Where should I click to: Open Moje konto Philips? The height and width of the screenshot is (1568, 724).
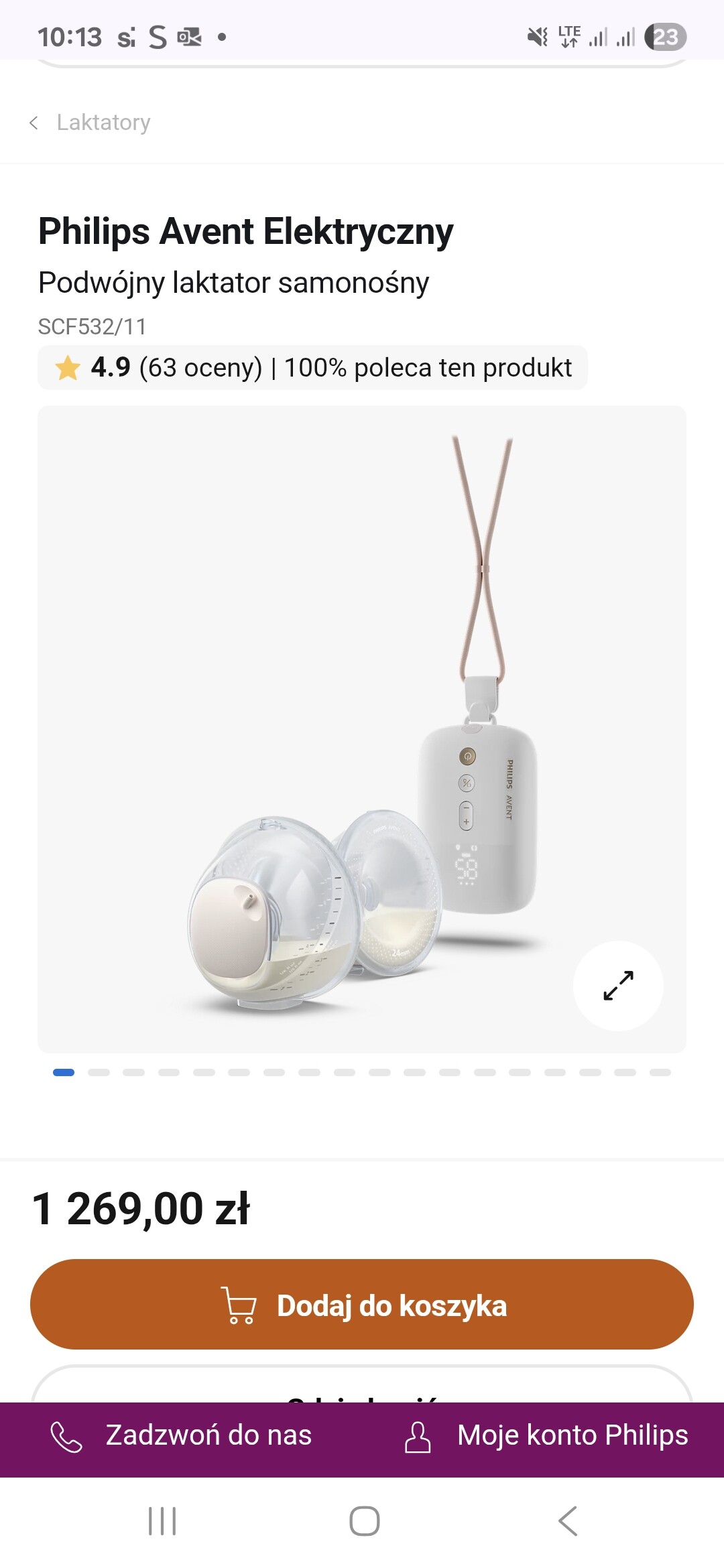point(546,1435)
